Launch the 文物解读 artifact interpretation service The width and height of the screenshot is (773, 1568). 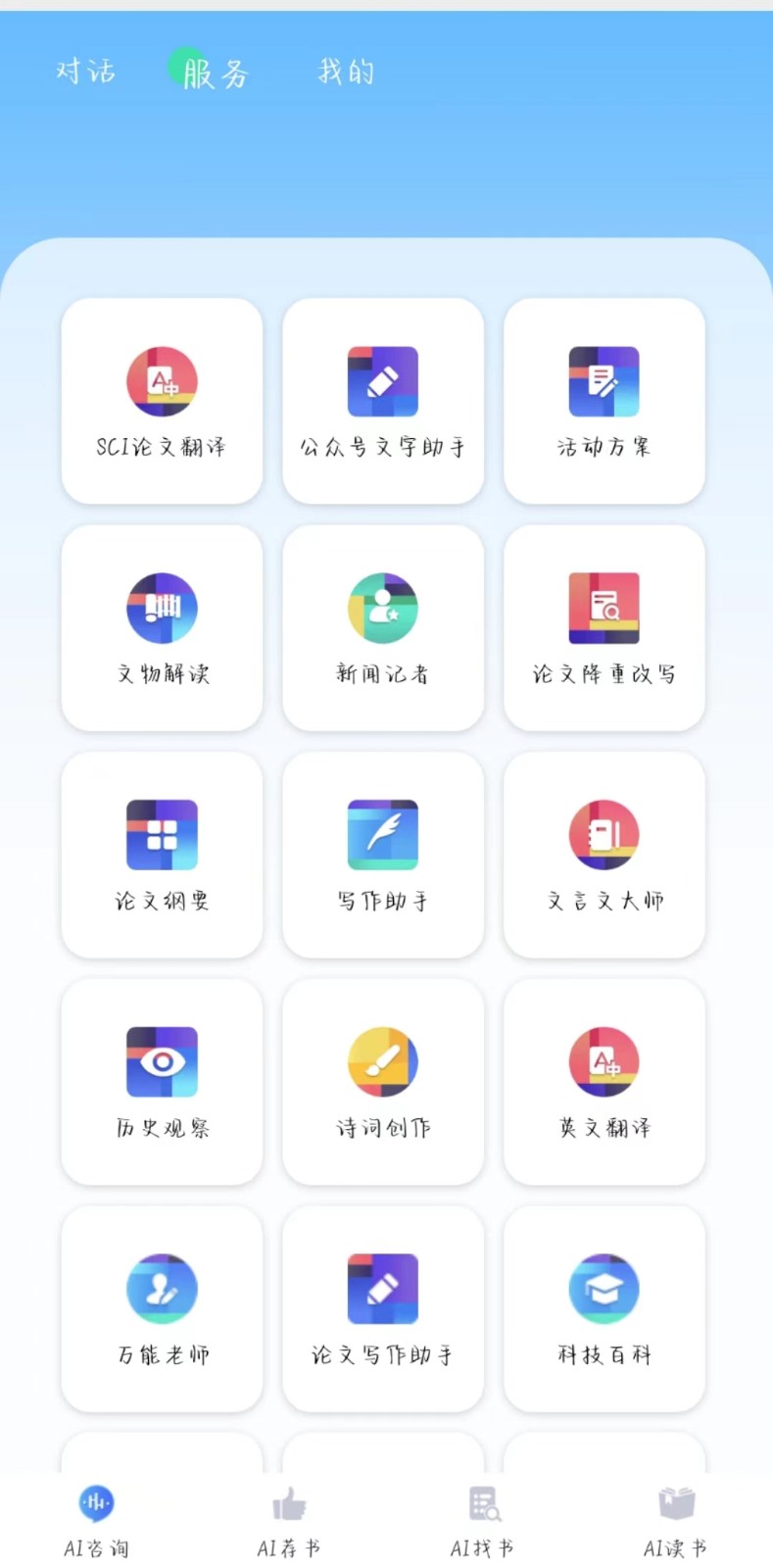[x=162, y=627]
